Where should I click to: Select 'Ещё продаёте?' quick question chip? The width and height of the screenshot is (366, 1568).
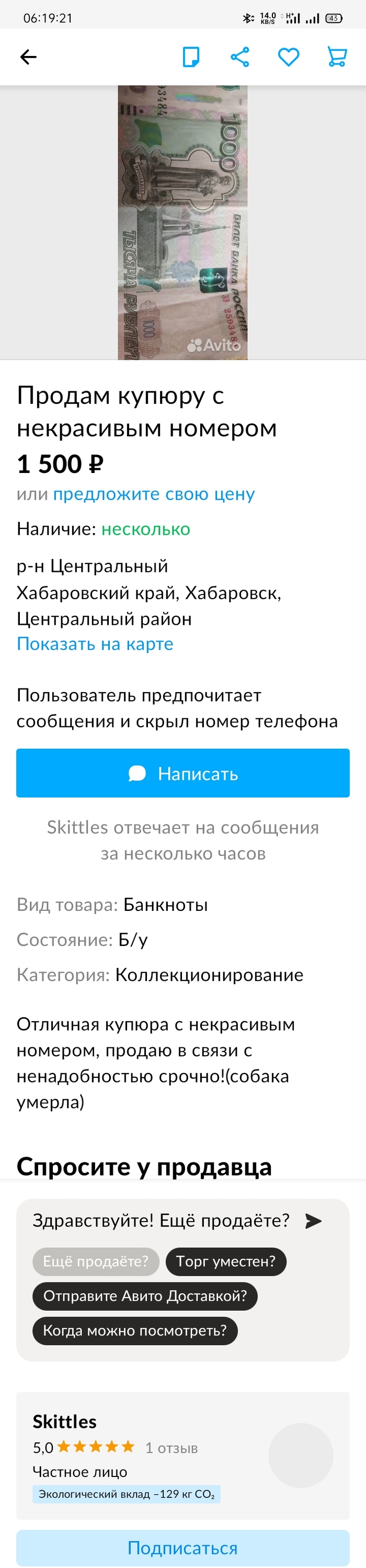[96, 1260]
